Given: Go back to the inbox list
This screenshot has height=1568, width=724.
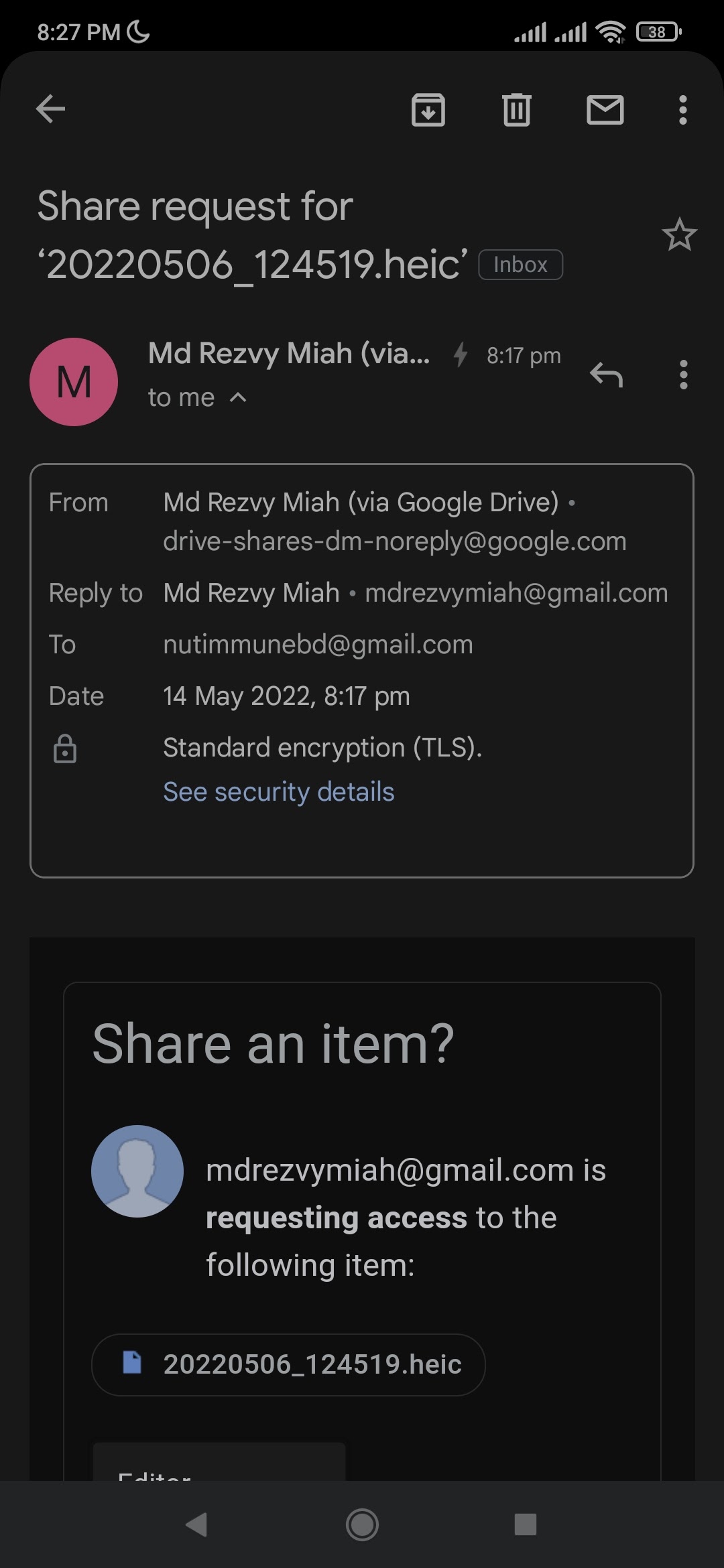Looking at the screenshot, I should (x=50, y=109).
